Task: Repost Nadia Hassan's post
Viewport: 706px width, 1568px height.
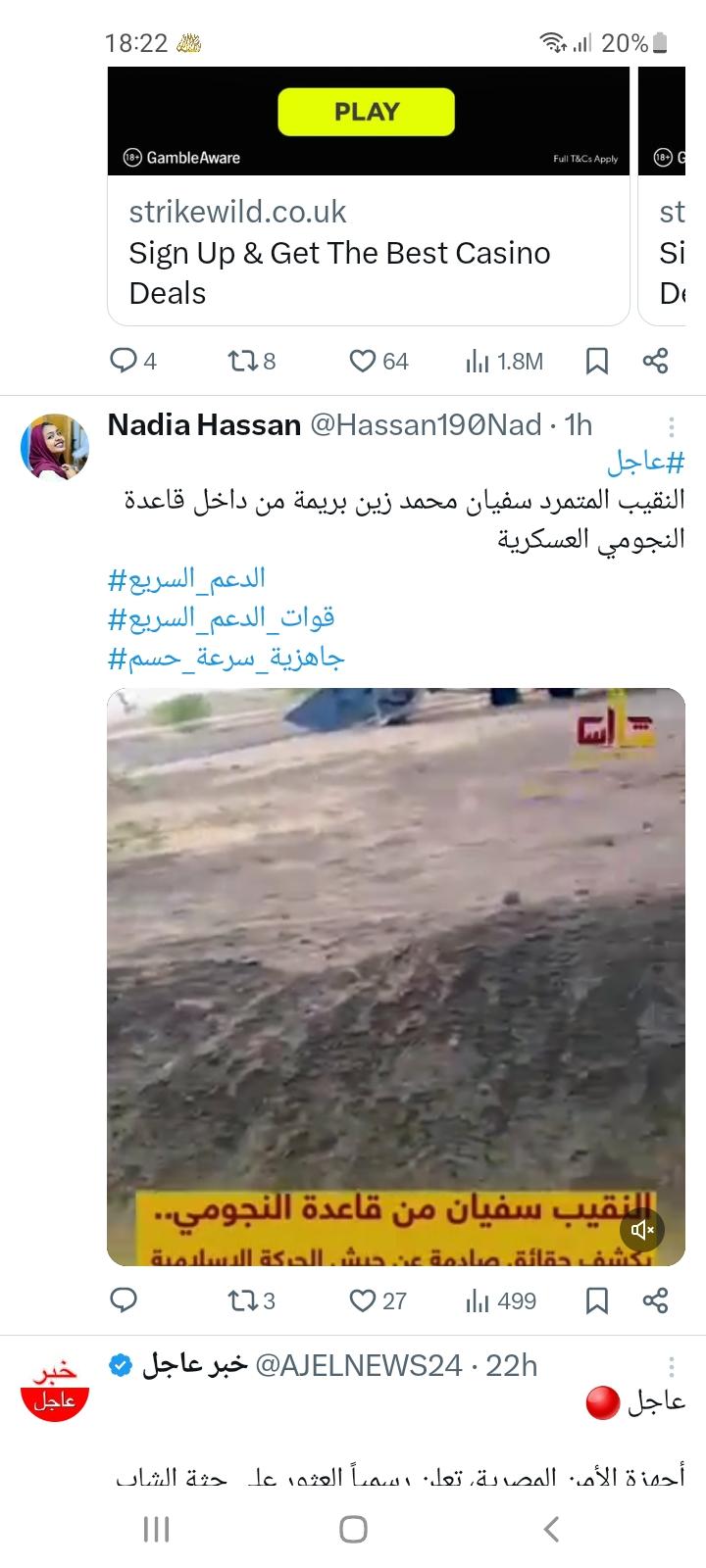Action: 242,1301
